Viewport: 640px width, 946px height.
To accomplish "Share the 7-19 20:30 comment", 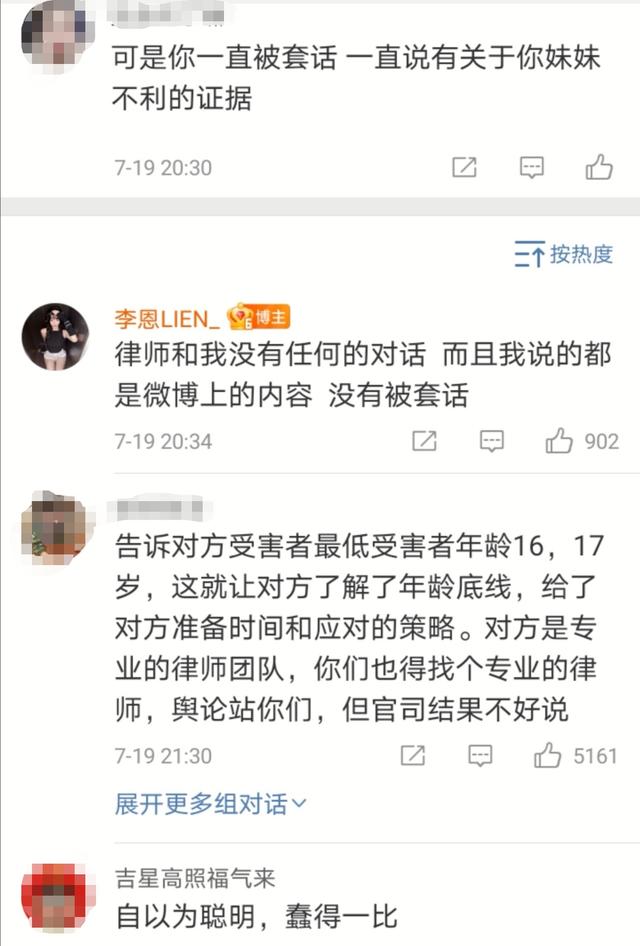I will coord(464,167).
